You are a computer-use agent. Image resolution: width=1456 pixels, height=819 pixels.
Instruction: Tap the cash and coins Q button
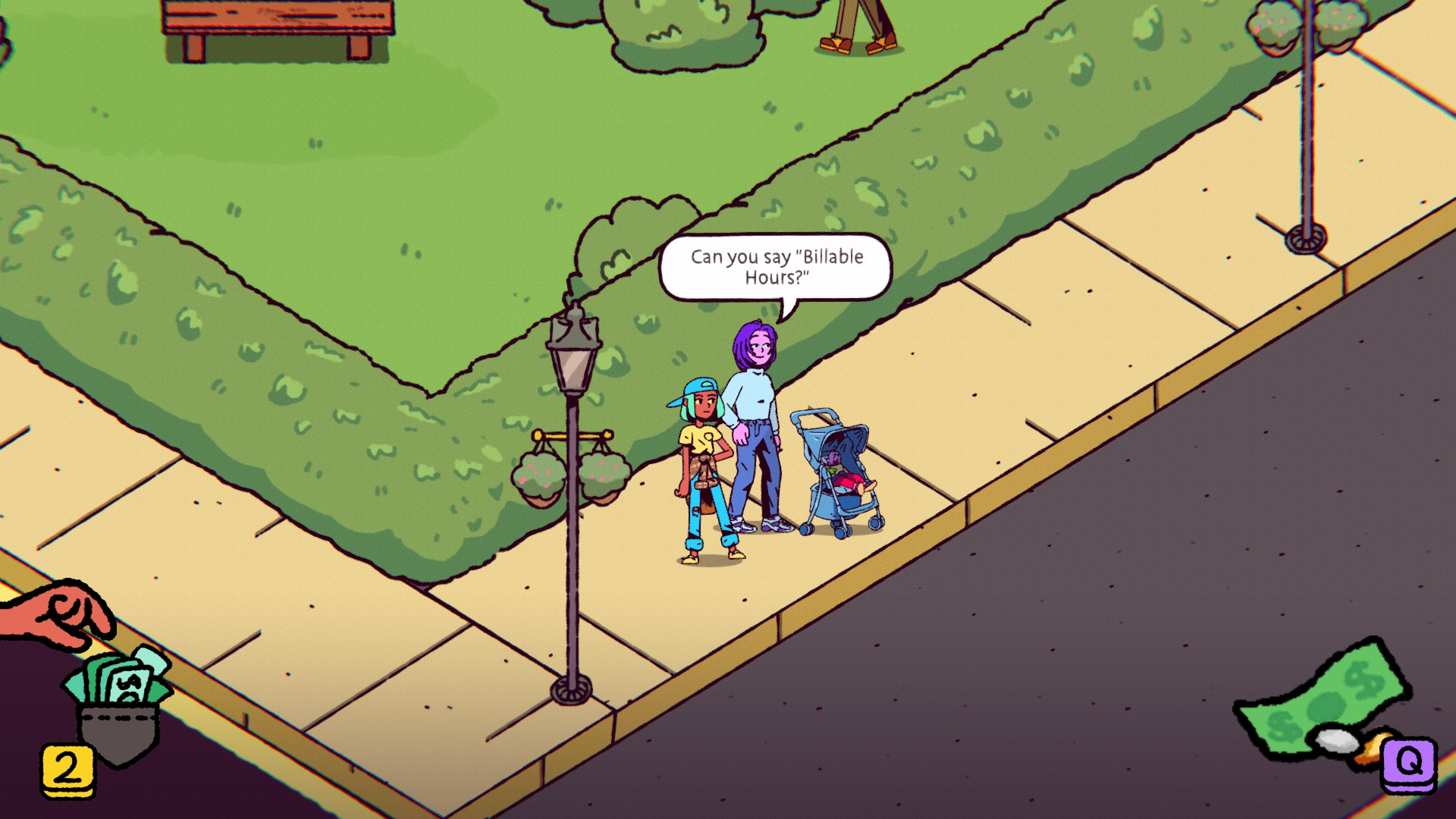coord(1407,763)
